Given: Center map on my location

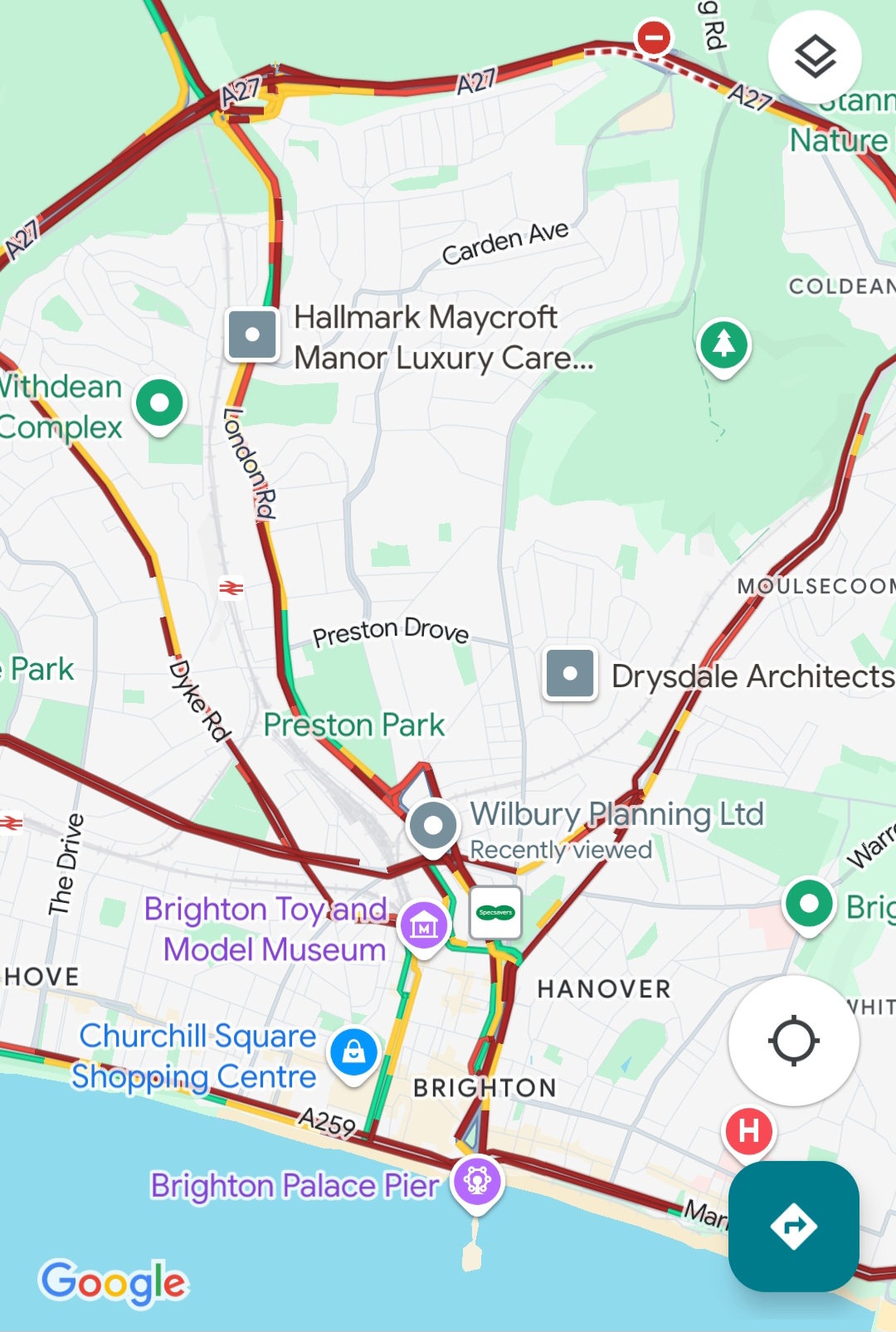Looking at the screenshot, I should pos(793,1040).
